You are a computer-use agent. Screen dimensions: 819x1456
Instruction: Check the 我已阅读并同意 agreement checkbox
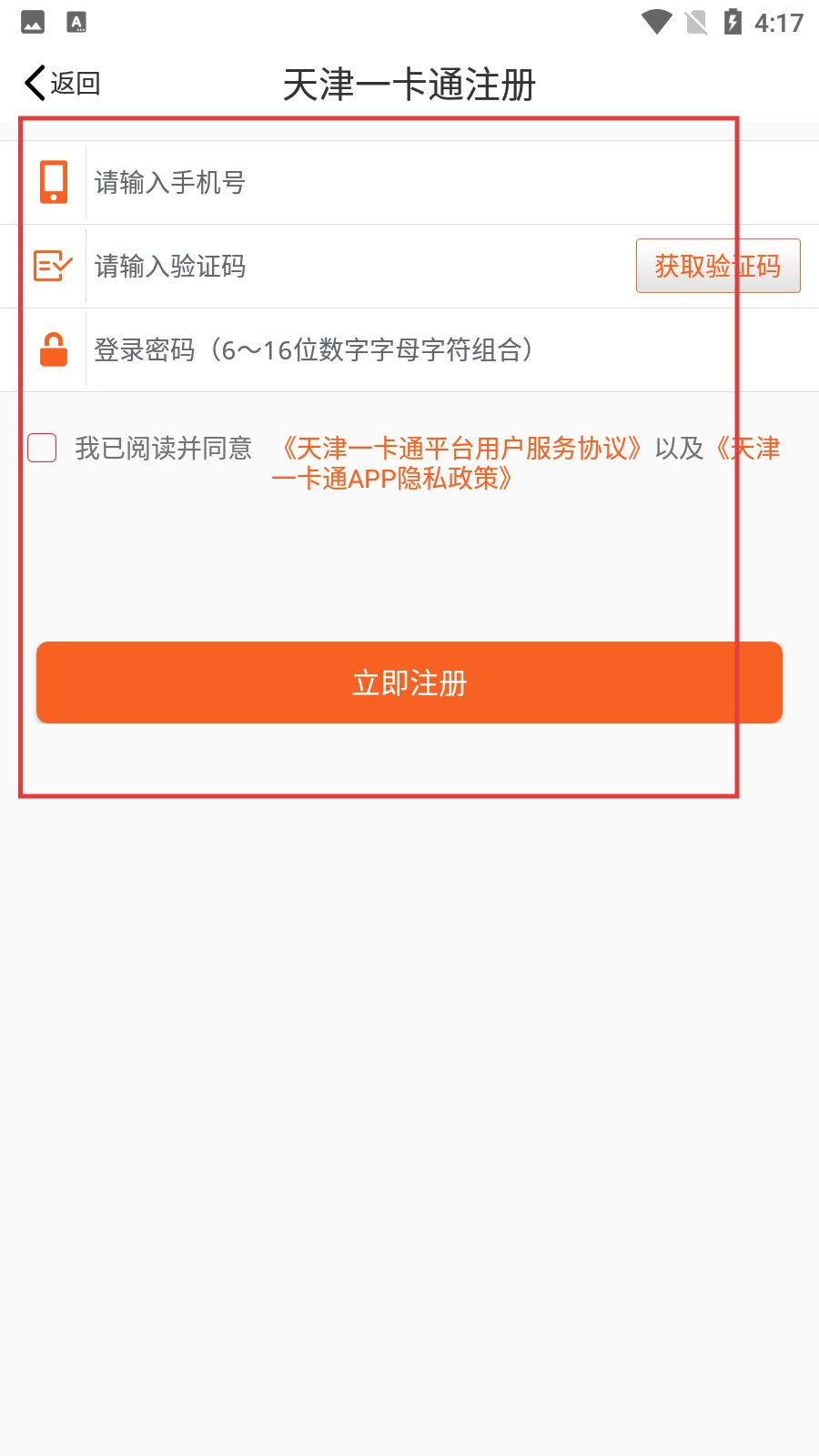point(42,448)
